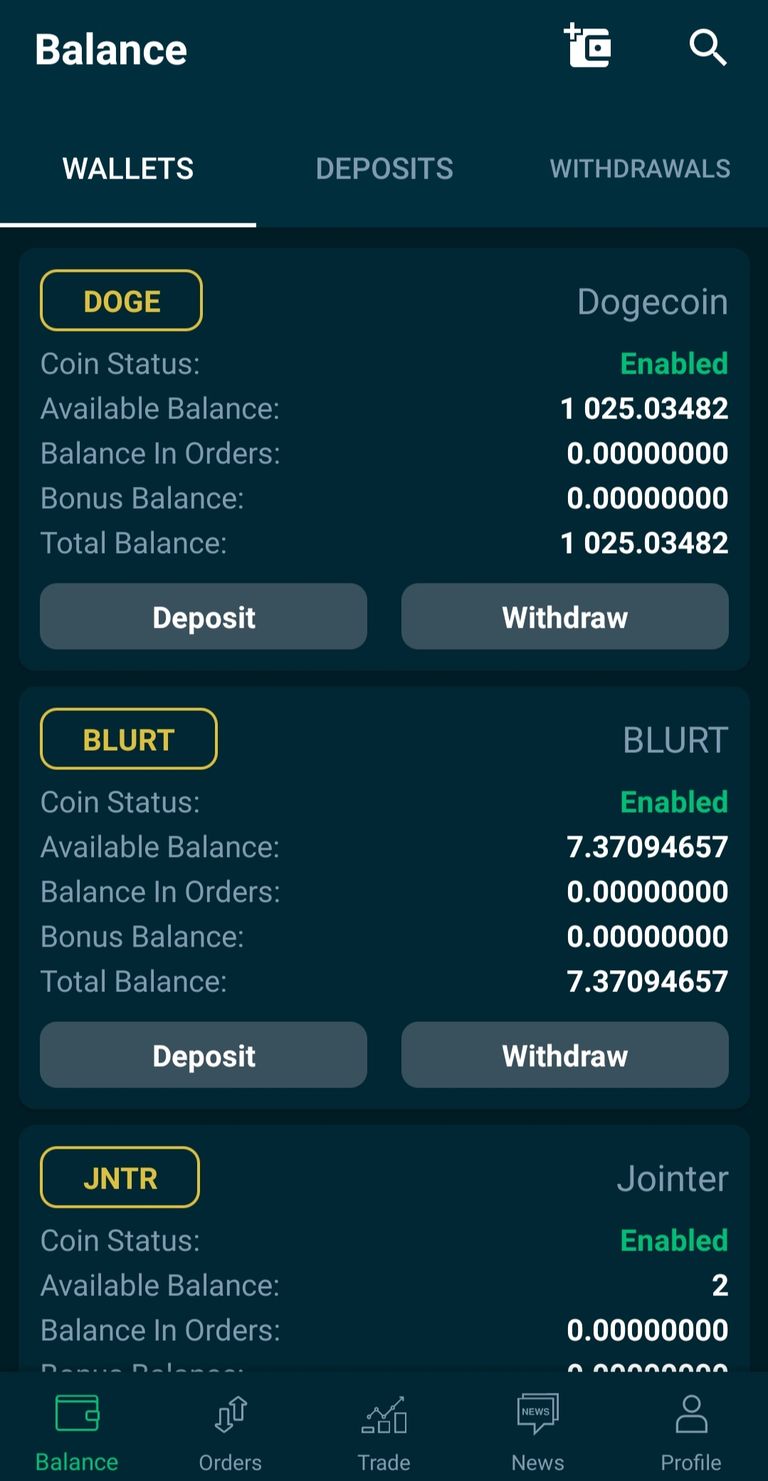Switch to the Withdrawals tab
Screen dimensions: 768x1481
640,168
